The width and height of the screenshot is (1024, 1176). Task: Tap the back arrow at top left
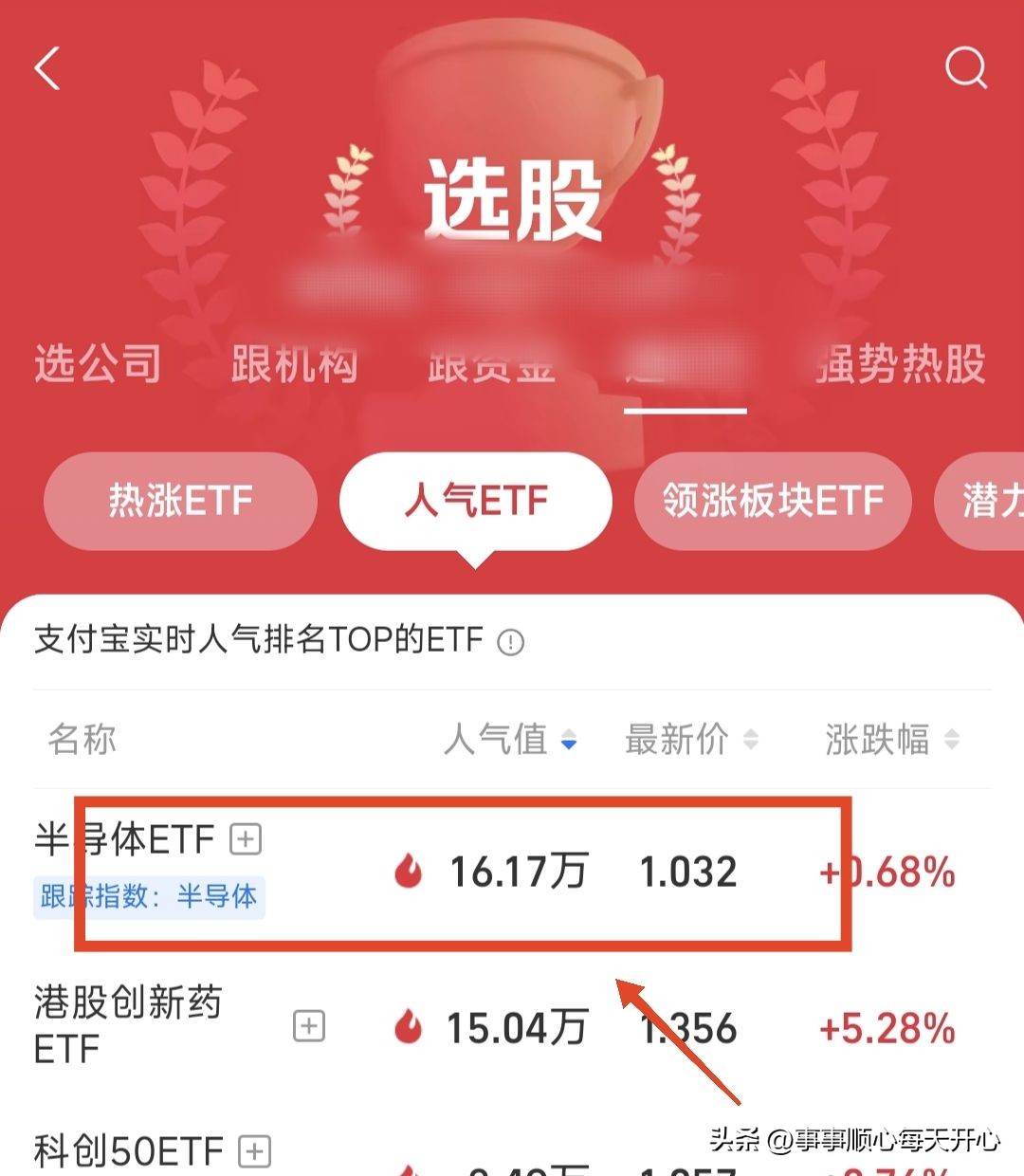[47, 69]
